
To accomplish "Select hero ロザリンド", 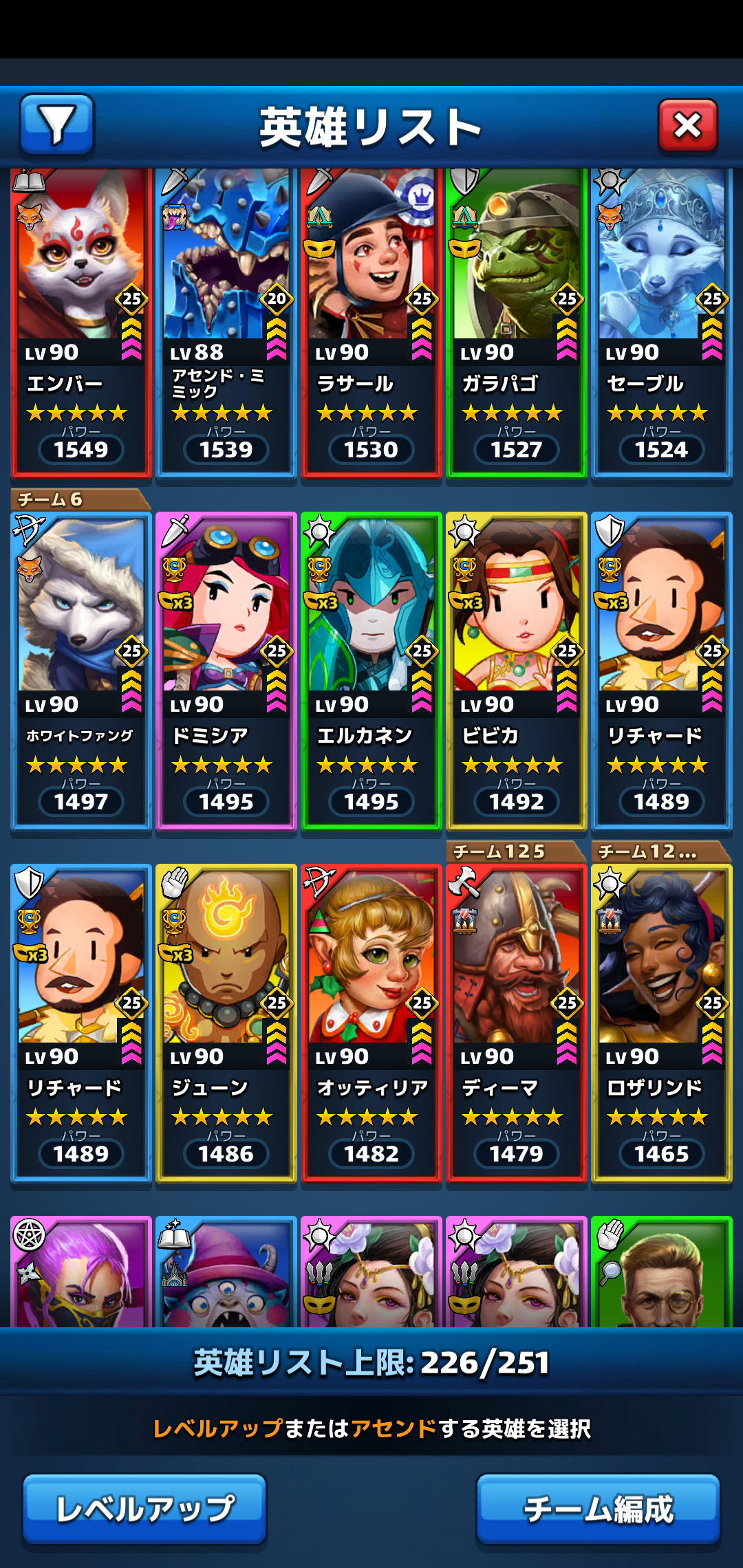I will pos(661,1023).
